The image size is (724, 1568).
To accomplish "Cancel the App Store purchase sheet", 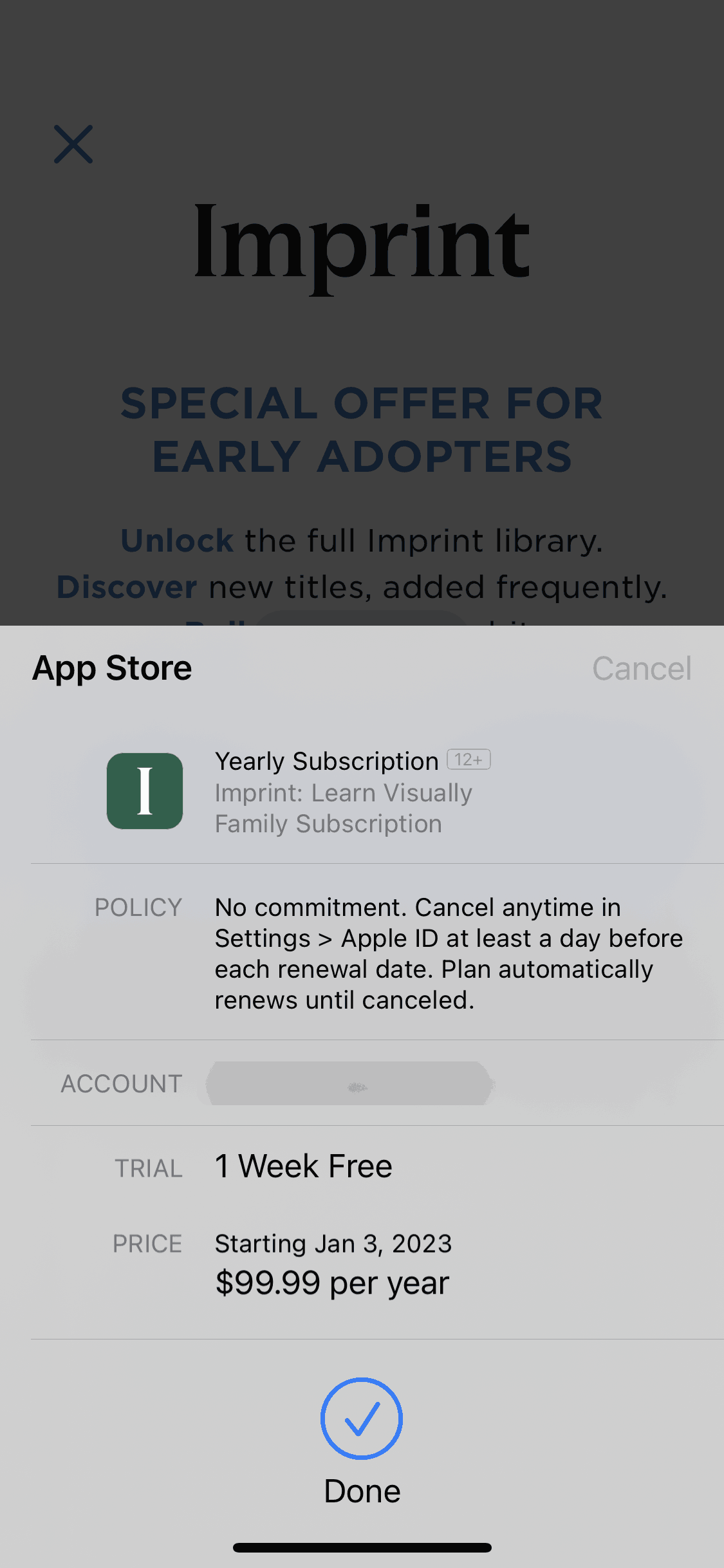I will pos(641,668).
